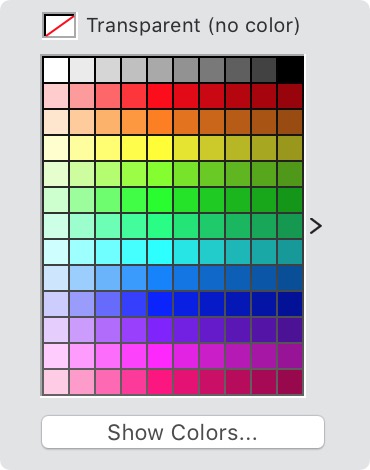Image resolution: width=370 pixels, height=470 pixels.
Task: Open the Show Colors… panel
Action: [183, 432]
